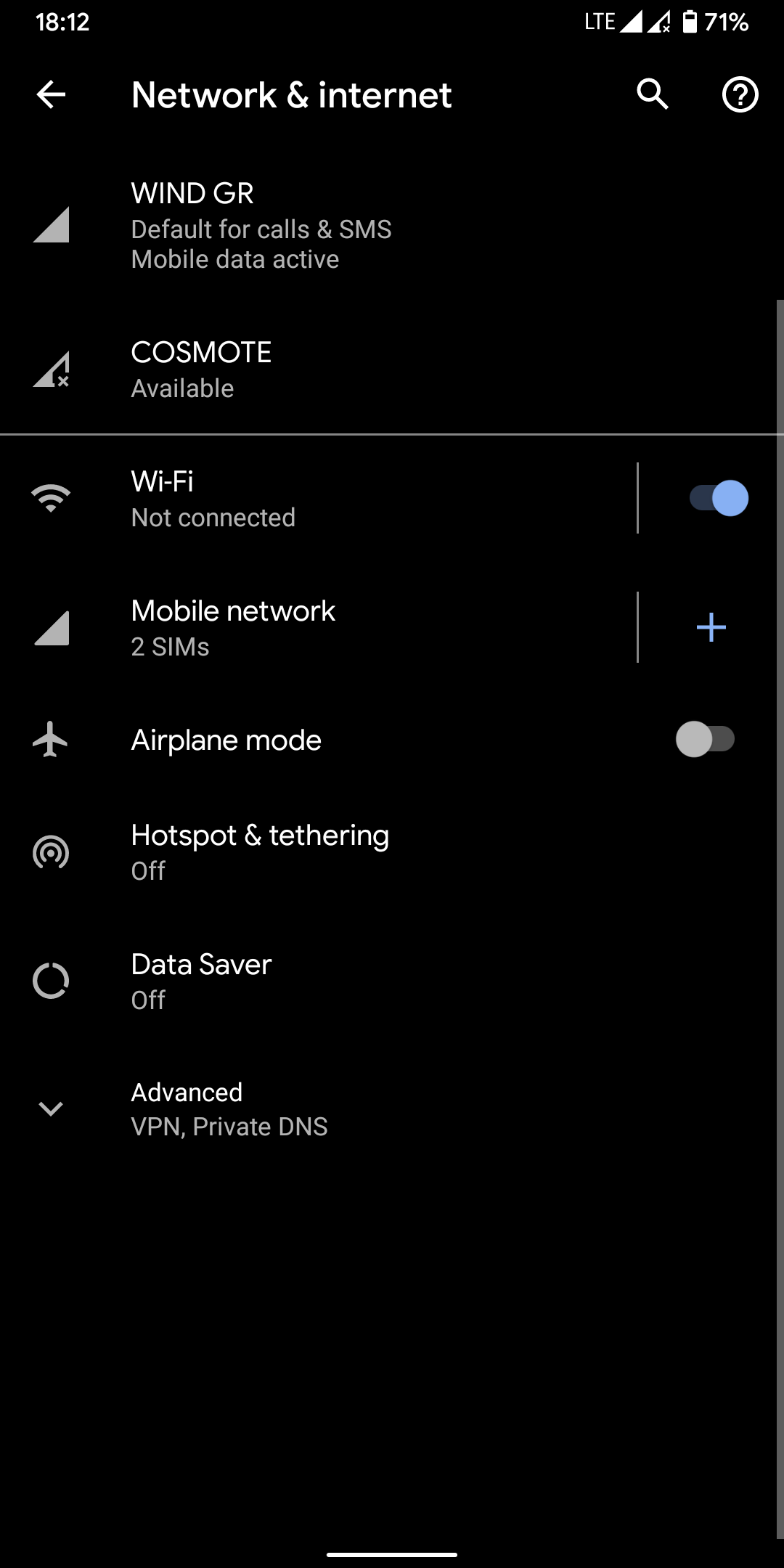Open Wi-Fi settings row

pos(318,499)
